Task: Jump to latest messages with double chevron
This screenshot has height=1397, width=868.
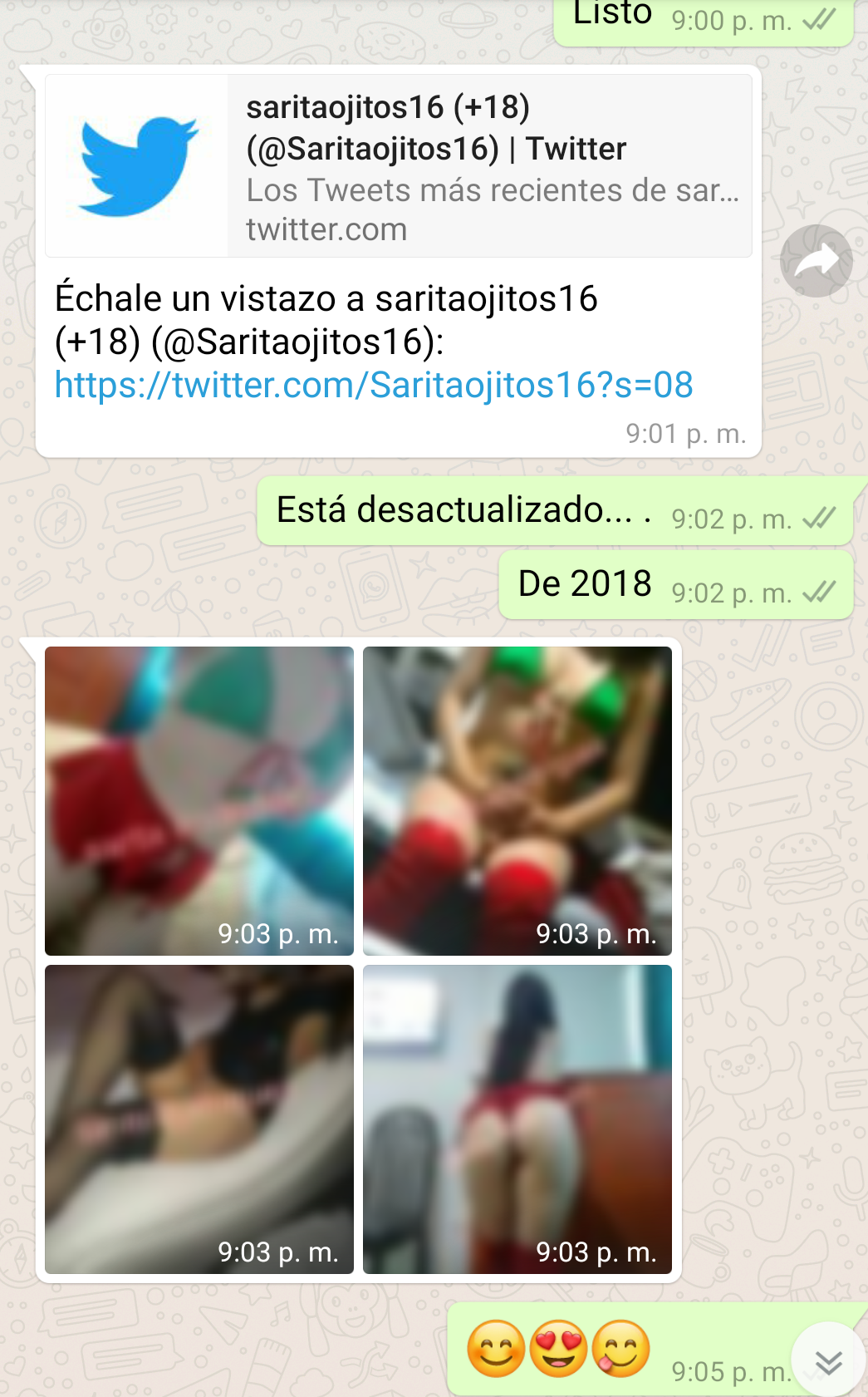Action: 828,1360
